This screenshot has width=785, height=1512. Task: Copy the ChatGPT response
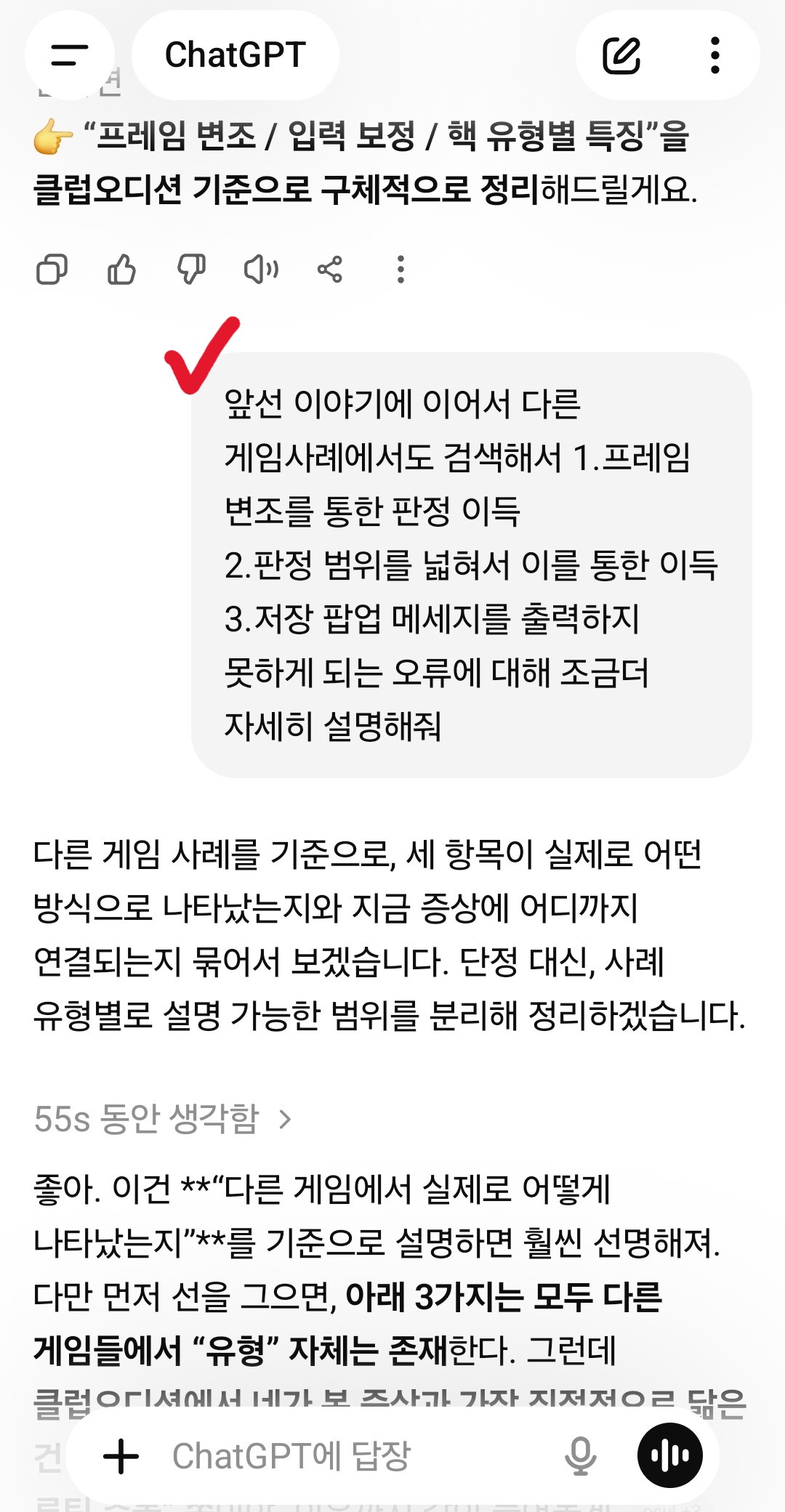pos(52,270)
